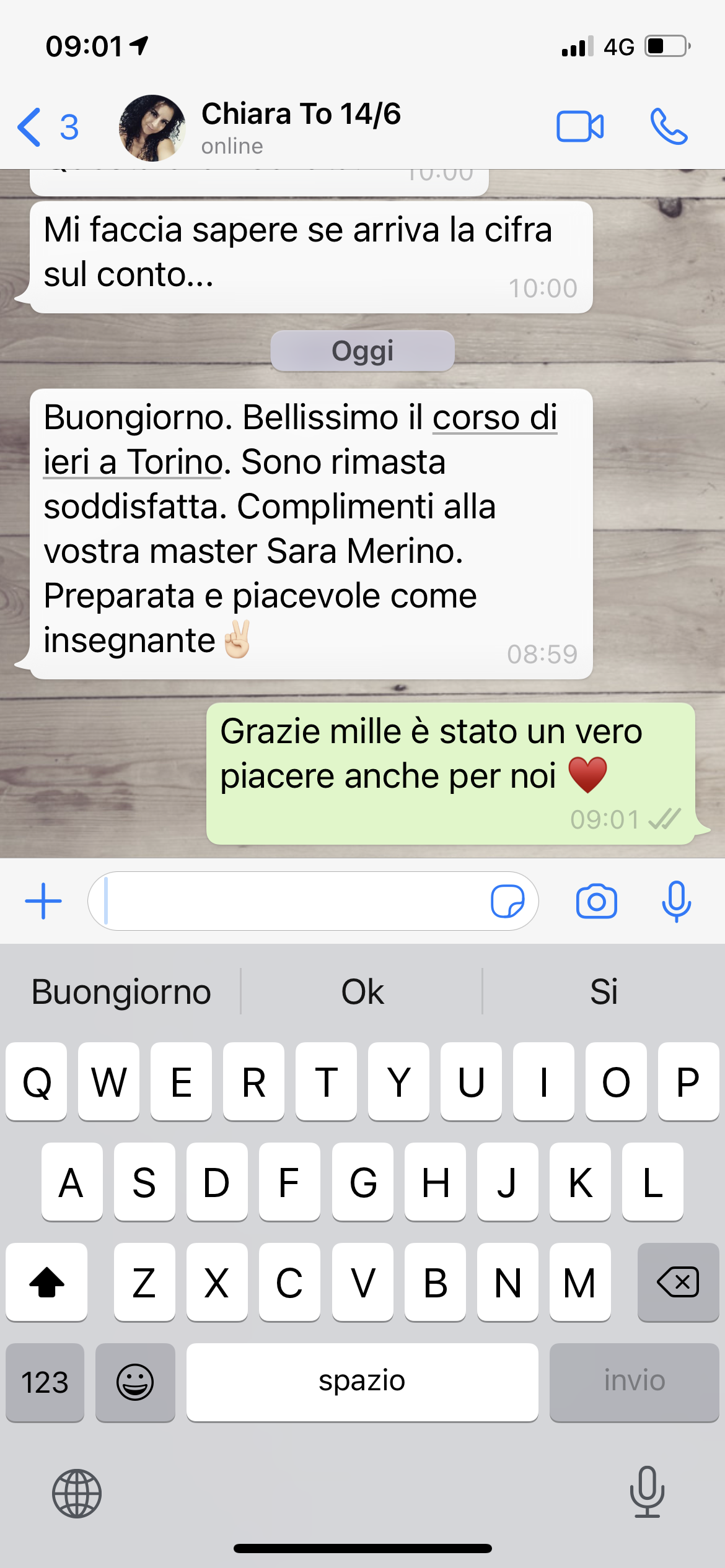This screenshot has width=725, height=1568.
Task: Open the emoji keyboard
Action: pos(135,1382)
